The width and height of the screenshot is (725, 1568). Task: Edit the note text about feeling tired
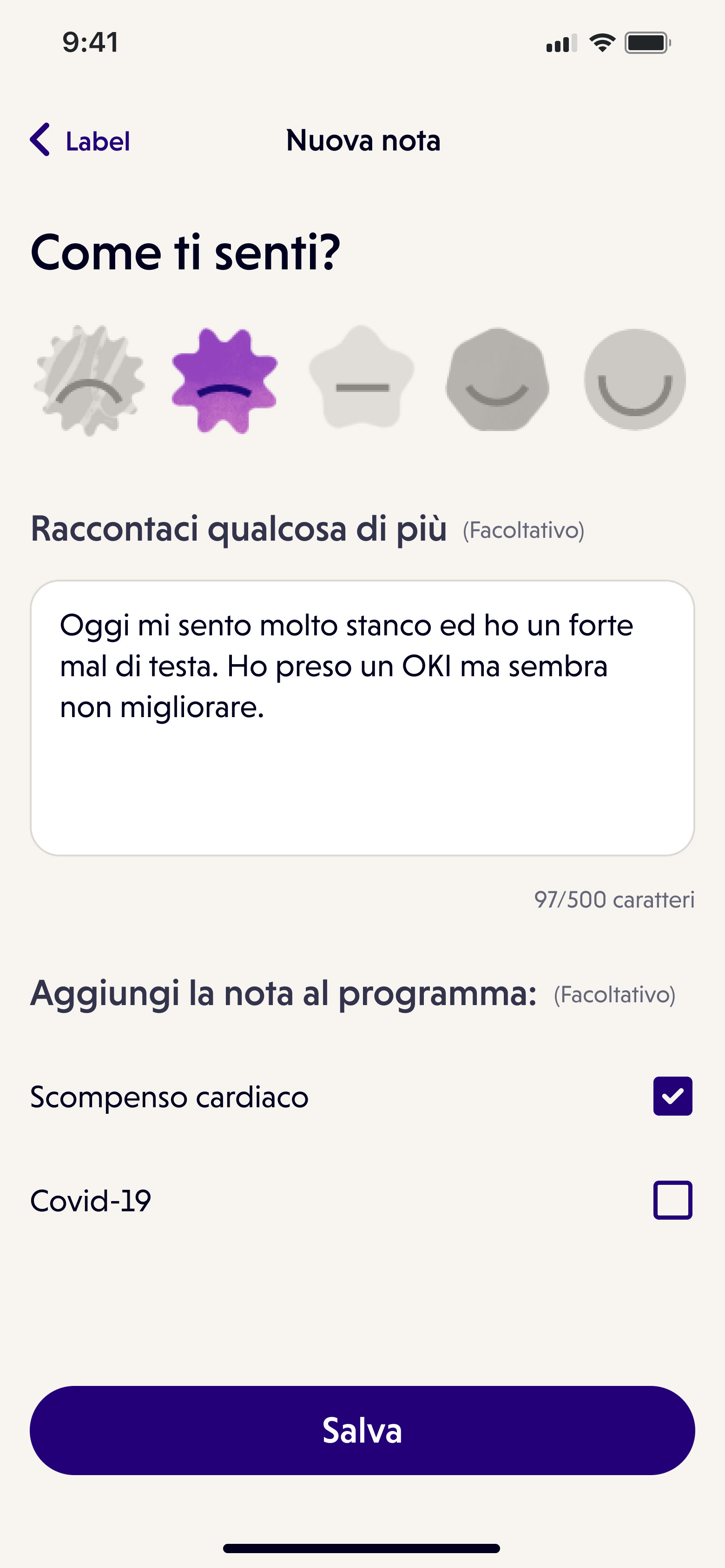point(362,718)
